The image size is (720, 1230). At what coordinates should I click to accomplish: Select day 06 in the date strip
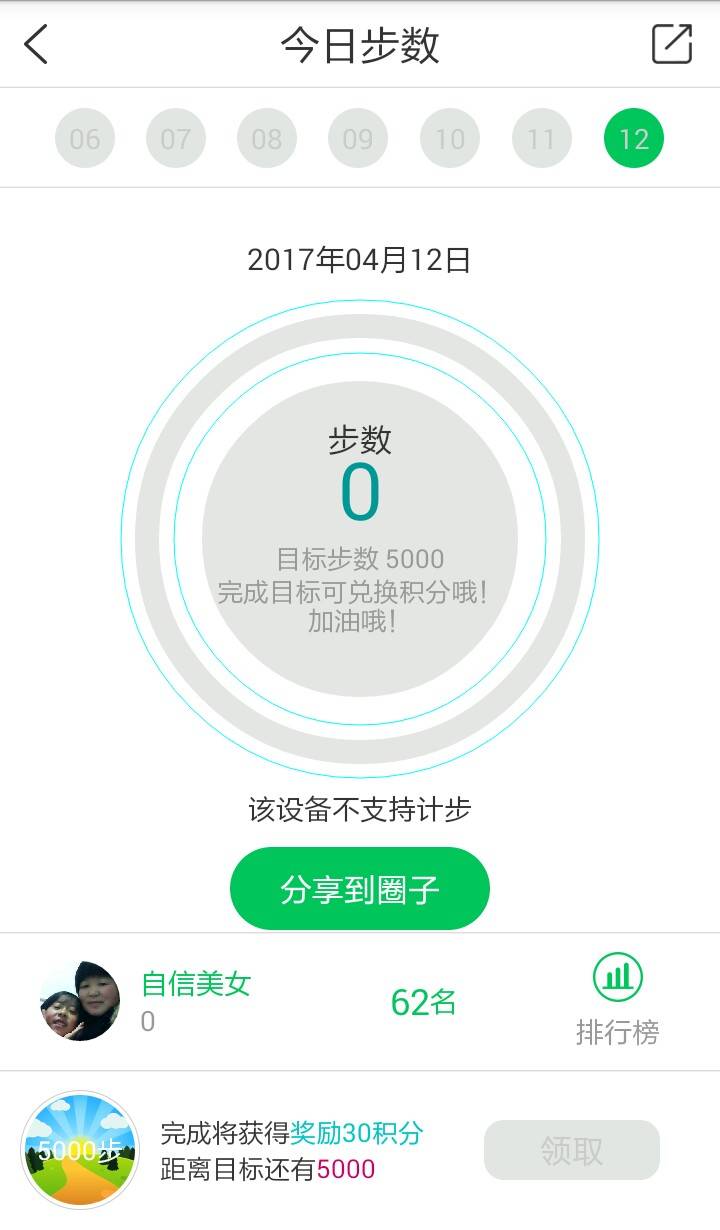click(x=85, y=138)
